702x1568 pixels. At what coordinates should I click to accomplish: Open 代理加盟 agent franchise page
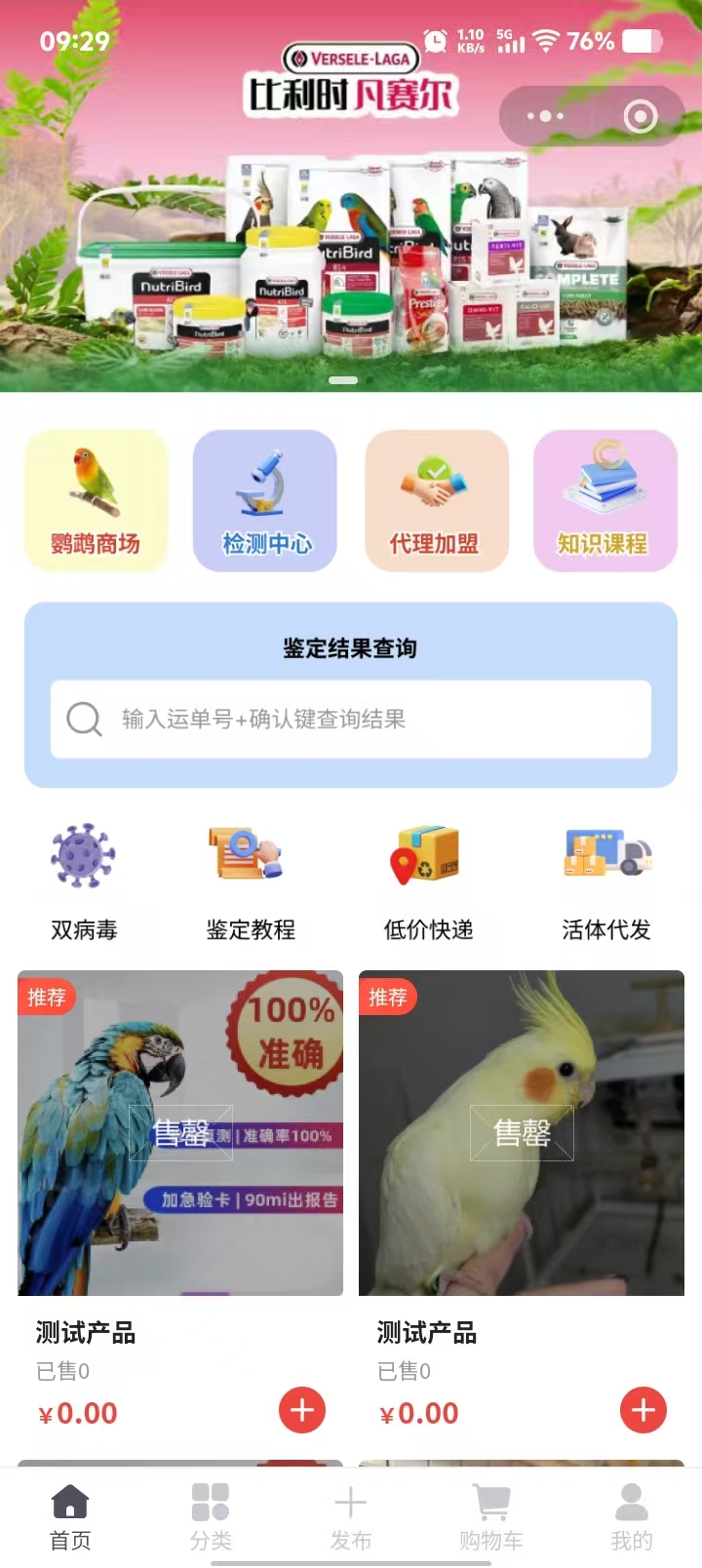click(x=436, y=501)
